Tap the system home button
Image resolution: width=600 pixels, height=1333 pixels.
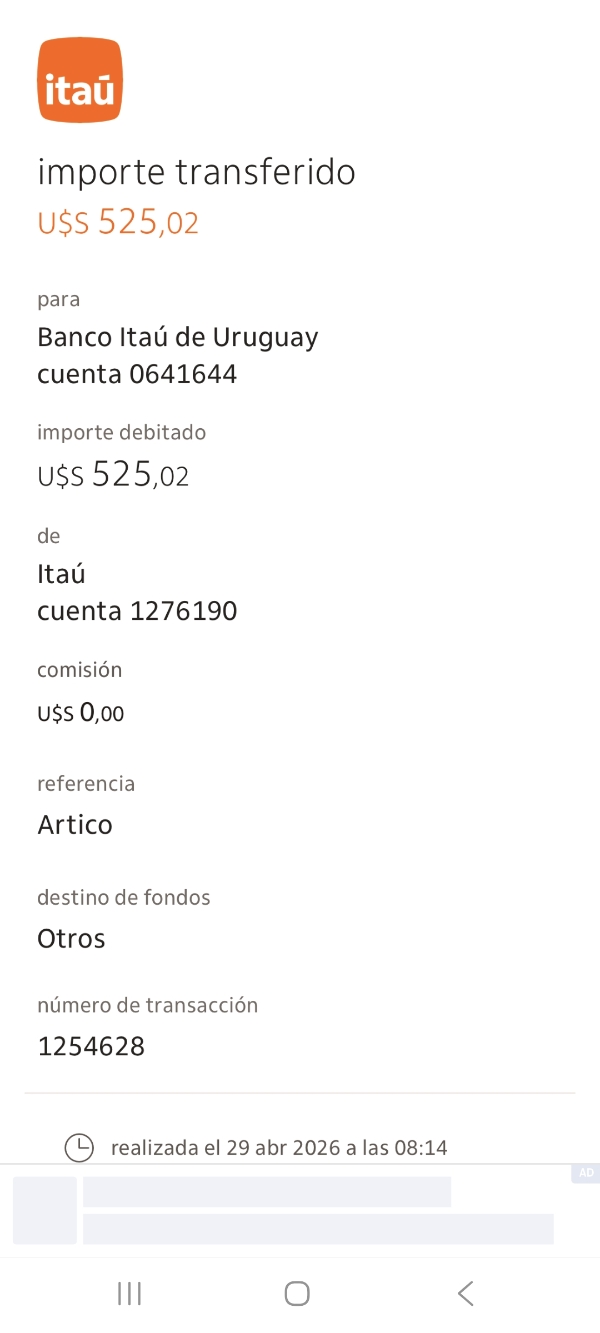[297, 1293]
